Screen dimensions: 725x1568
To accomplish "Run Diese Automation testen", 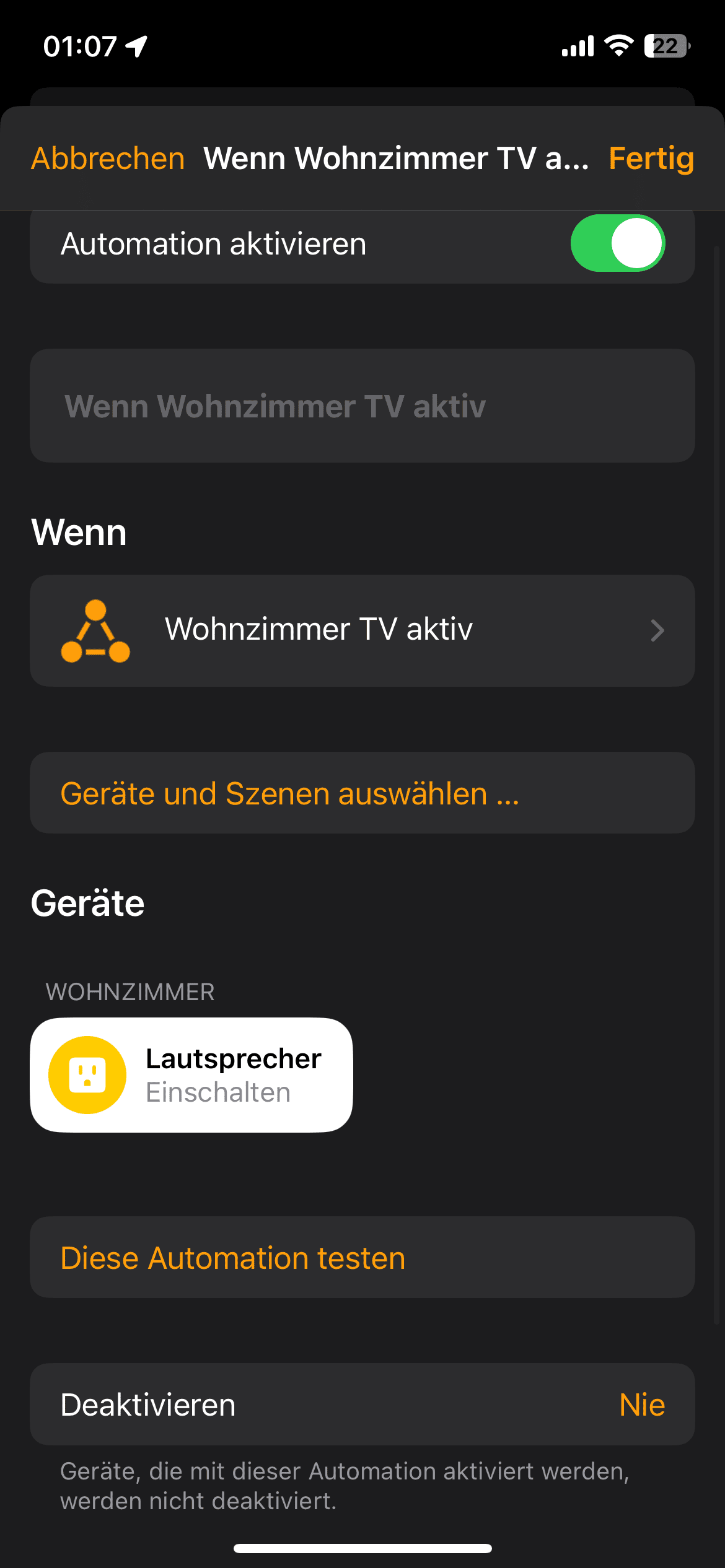I will pyautogui.click(x=362, y=1258).
